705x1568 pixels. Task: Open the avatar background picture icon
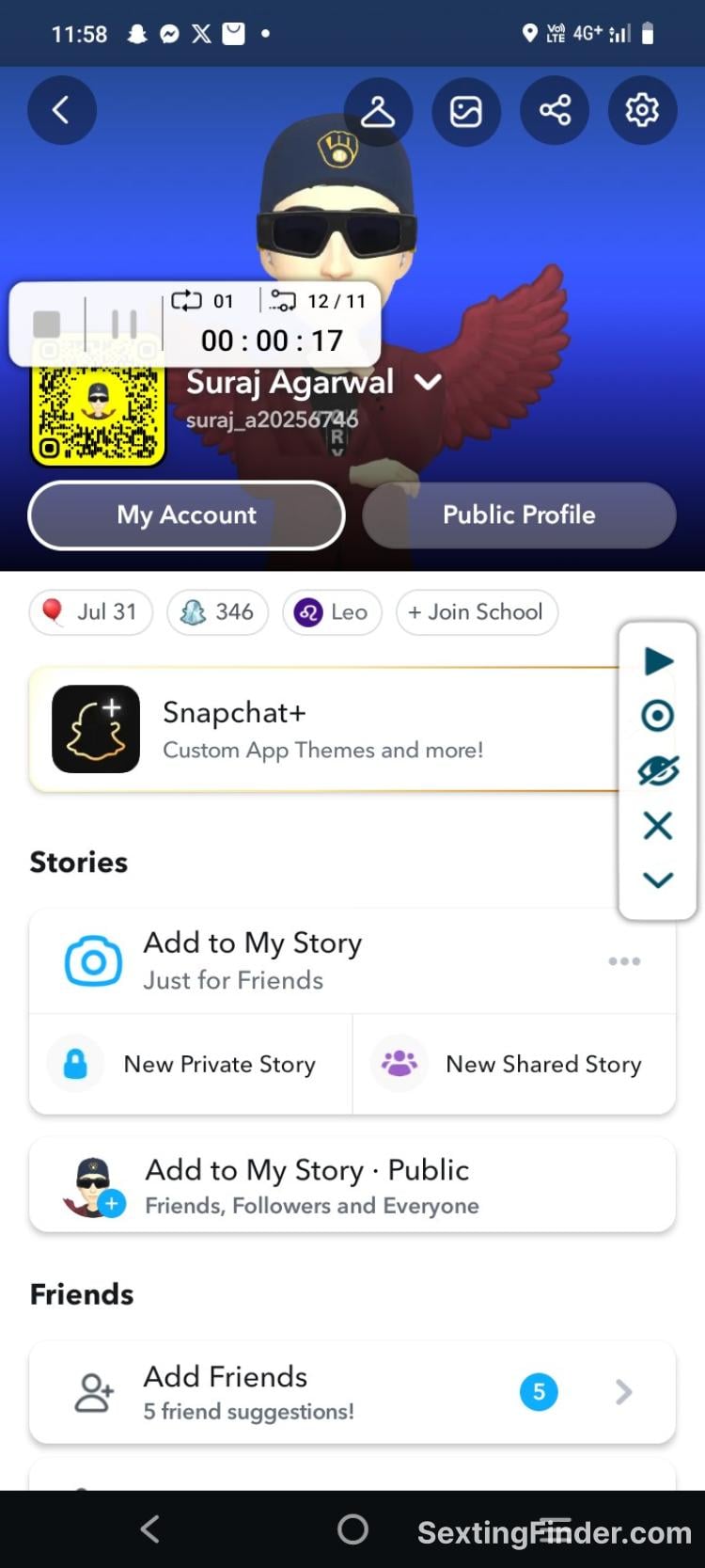point(465,111)
